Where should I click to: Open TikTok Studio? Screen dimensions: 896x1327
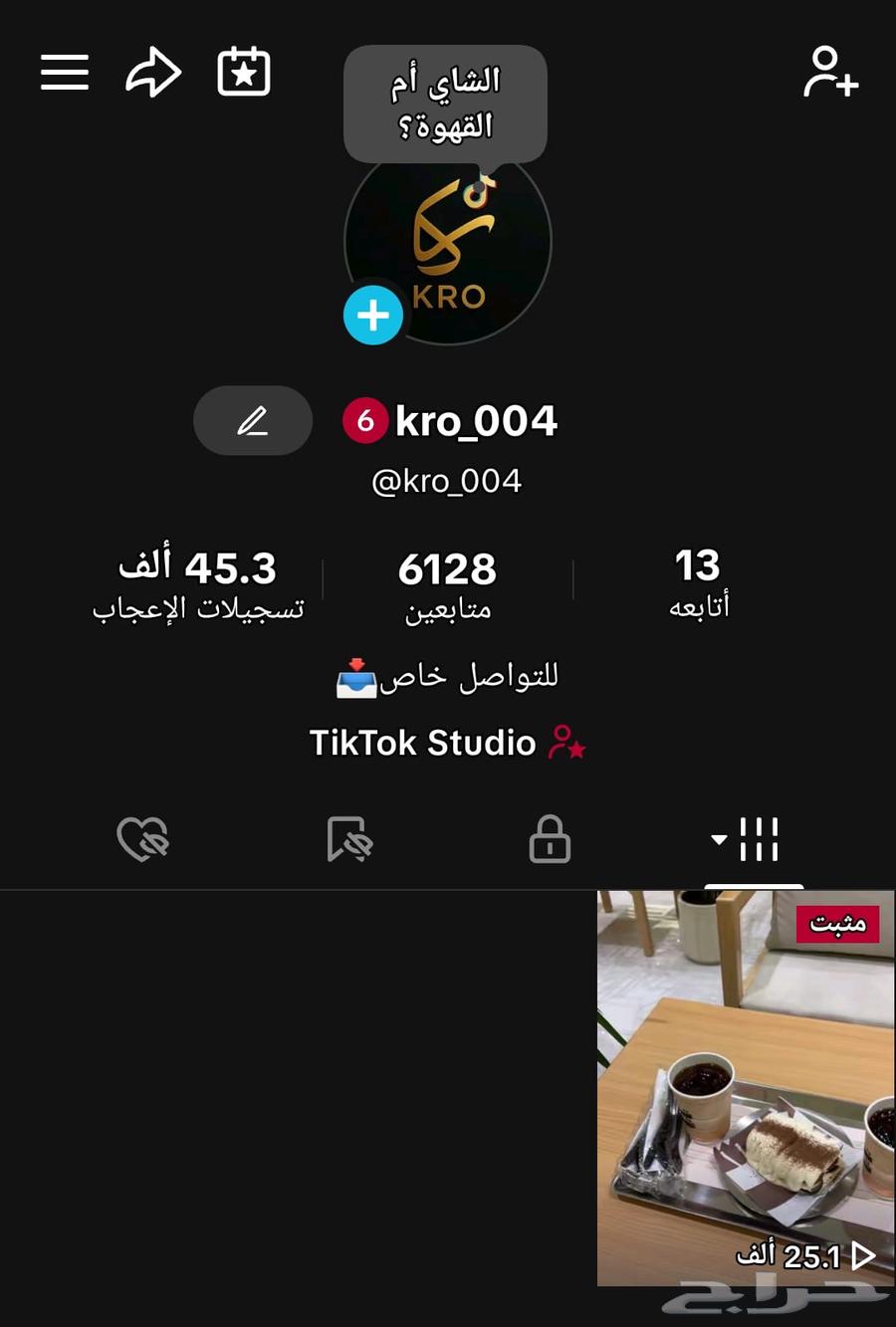pos(423,743)
